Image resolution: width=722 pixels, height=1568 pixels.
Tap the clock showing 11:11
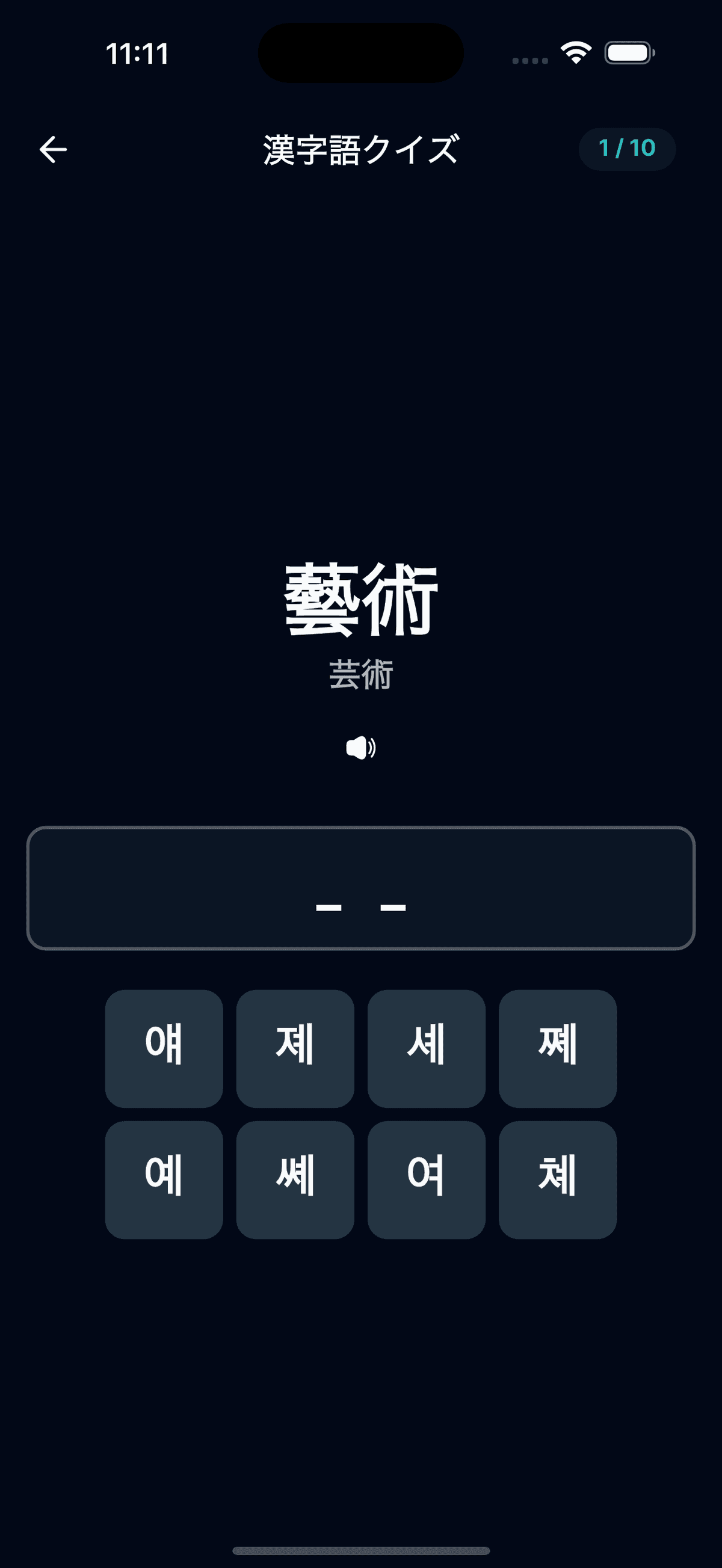pyautogui.click(x=135, y=55)
